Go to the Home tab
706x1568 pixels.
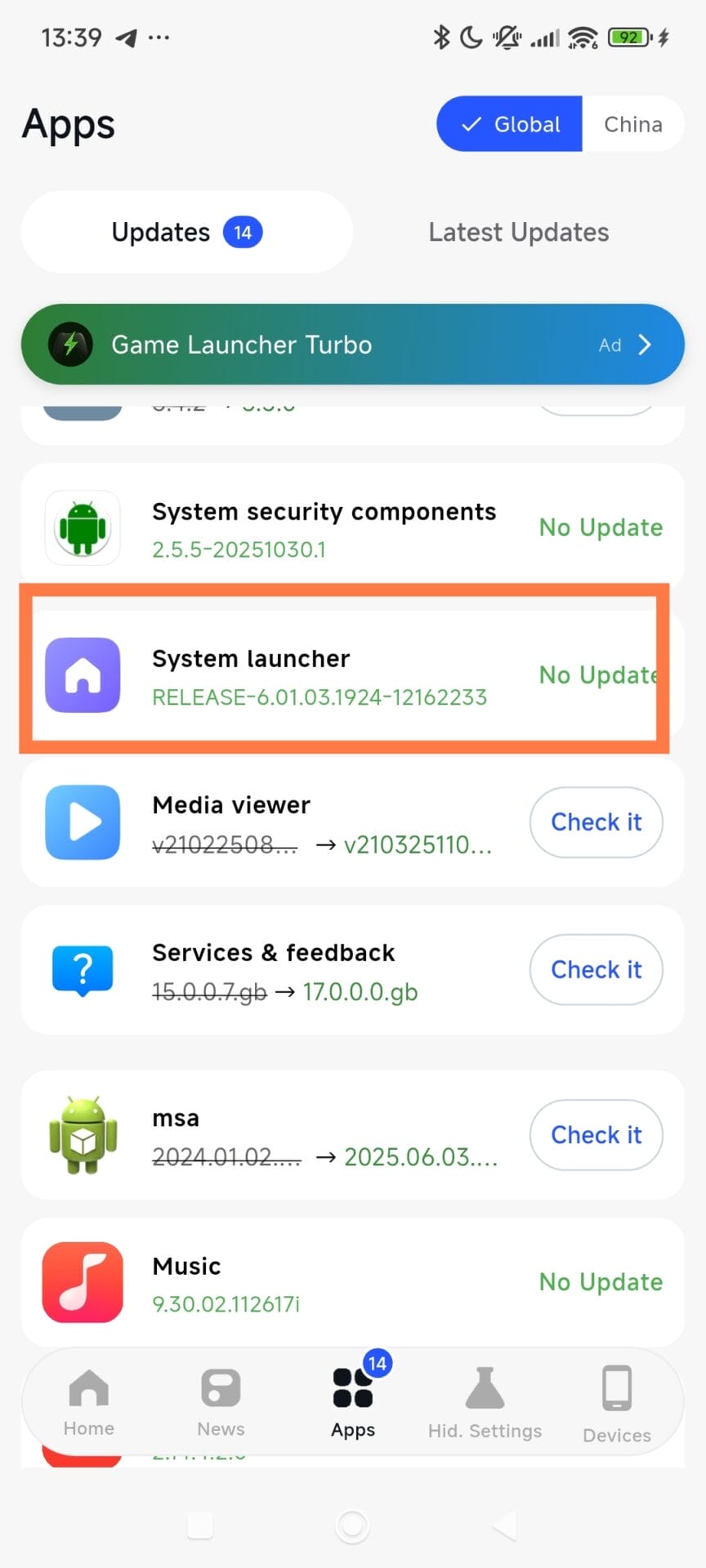click(89, 1402)
